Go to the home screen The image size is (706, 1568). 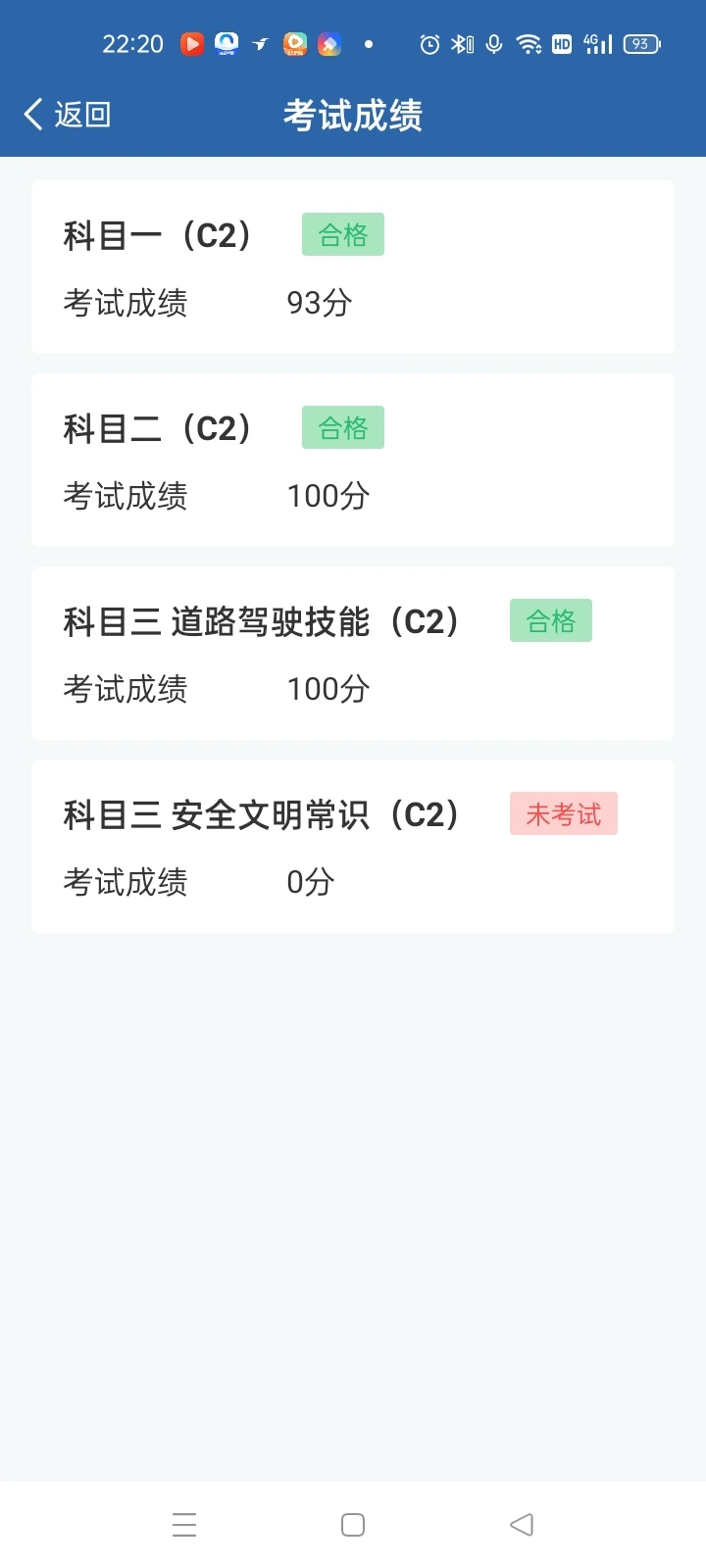pos(353,1525)
